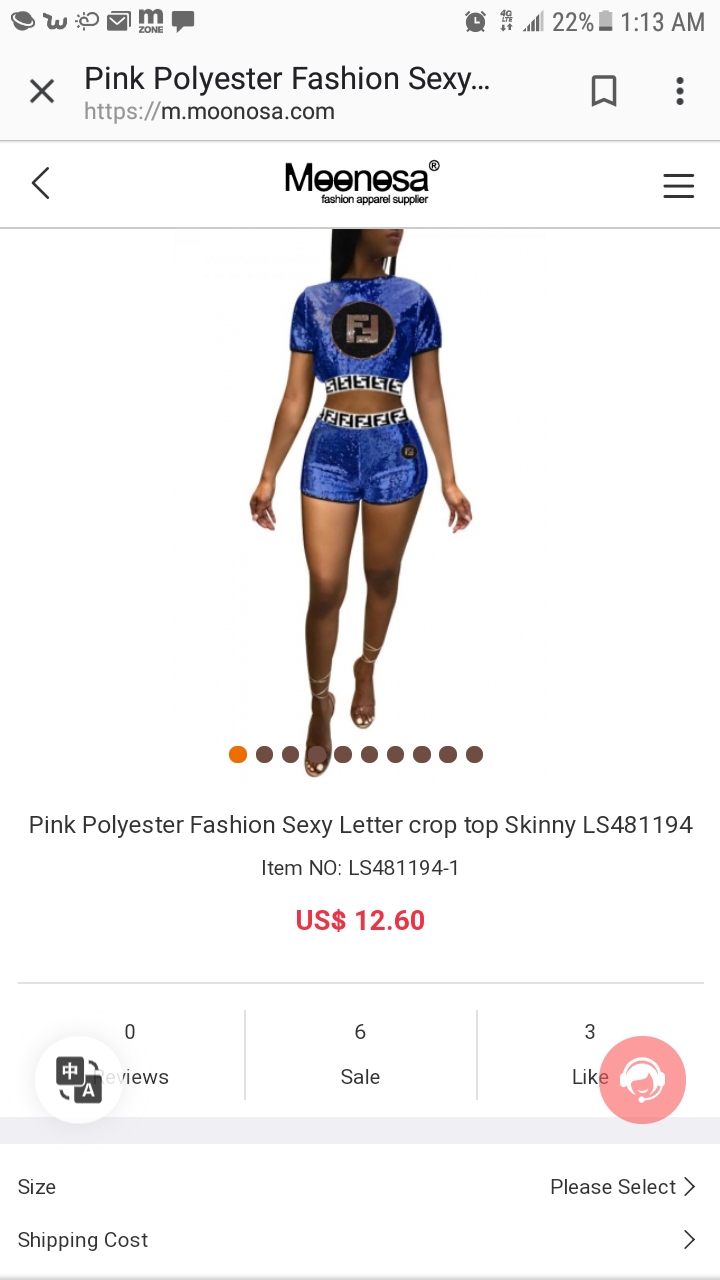The width and height of the screenshot is (720, 1280).
Task: Open the hamburger menu
Action: pyautogui.click(x=678, y=186)
